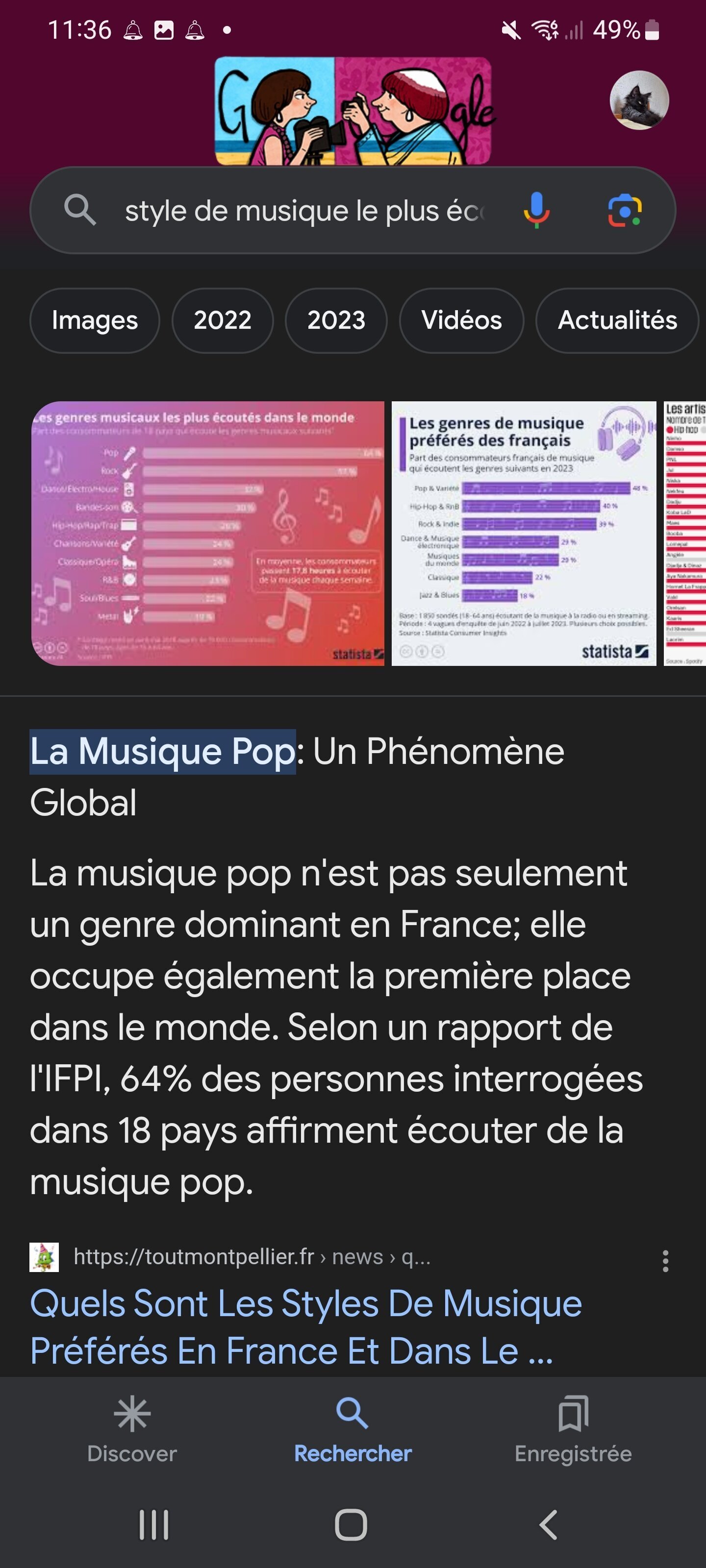Go back using the system back button
The width and height of the screenshot is (706, 1568).
(x=548, y=1525)
